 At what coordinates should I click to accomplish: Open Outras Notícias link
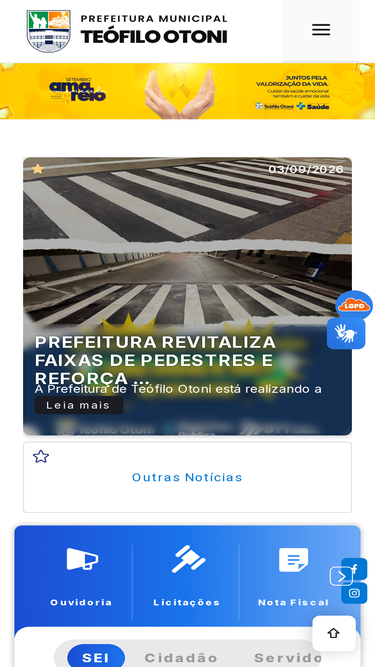187,477
